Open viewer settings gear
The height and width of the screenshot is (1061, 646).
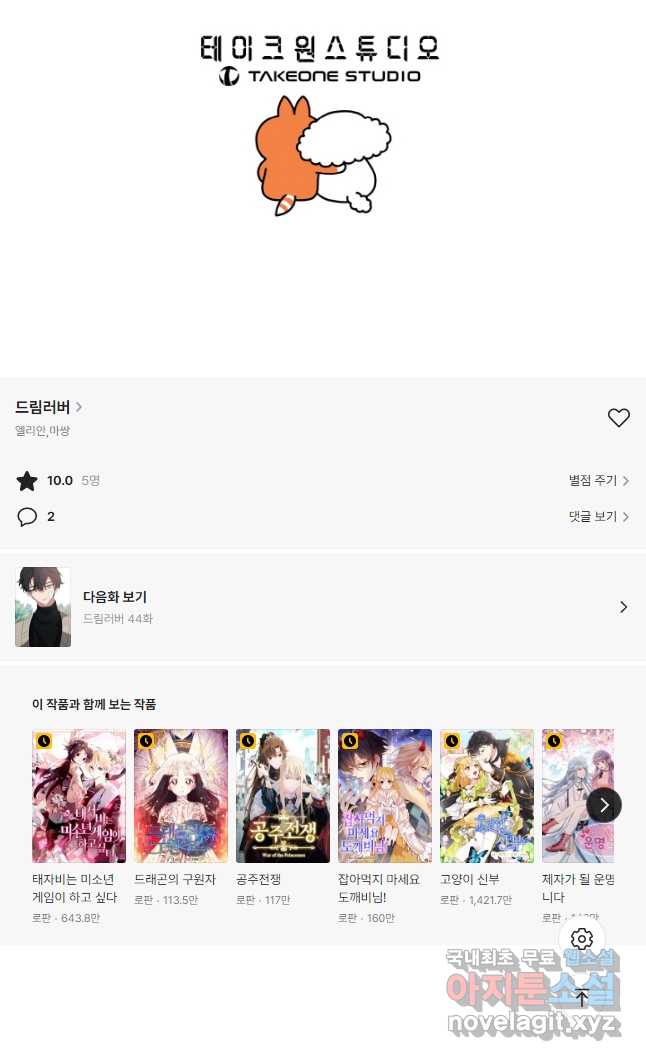[x=582, y=939]
